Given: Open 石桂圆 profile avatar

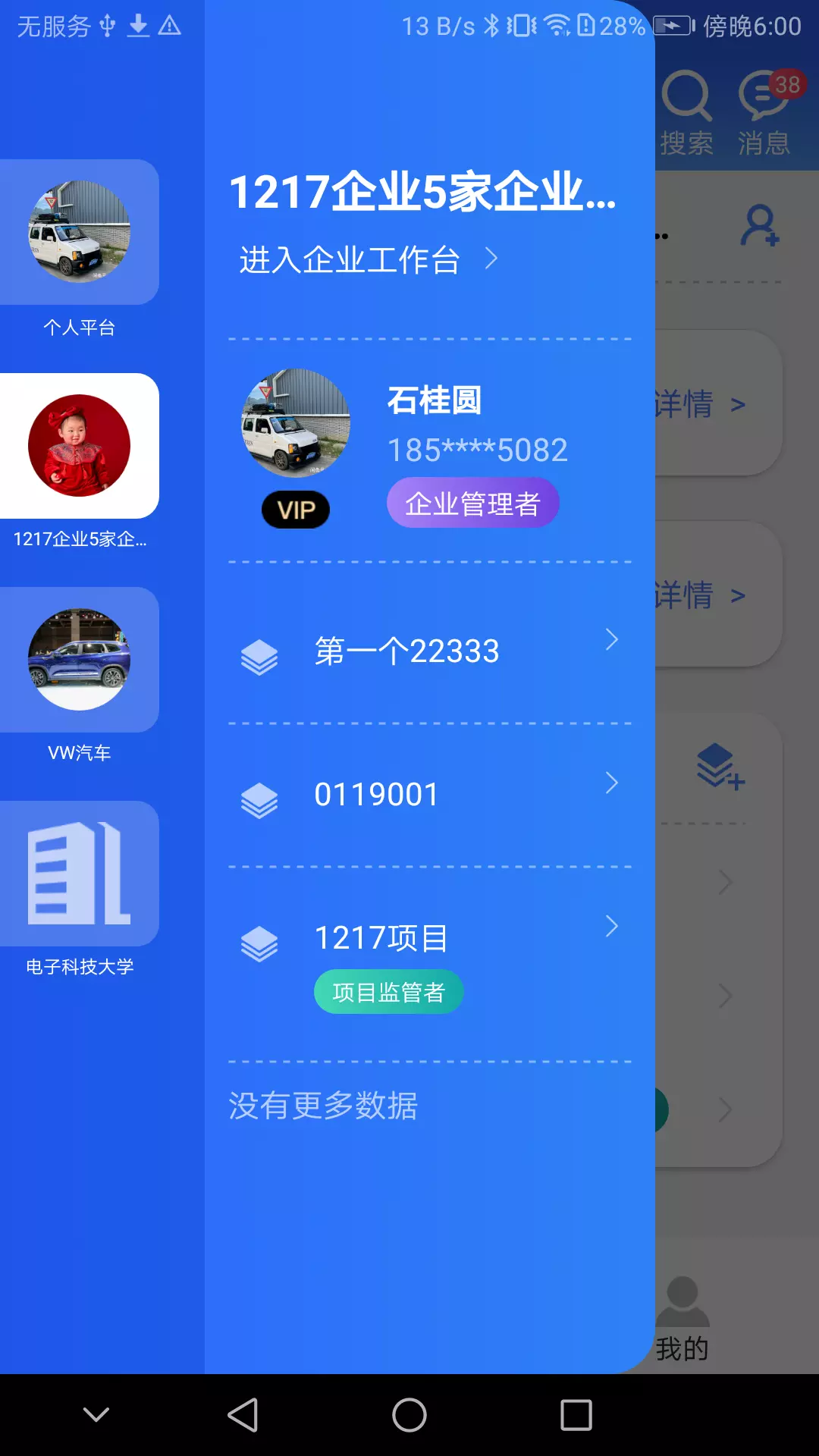Looking at the screenshot, I should (x=296, y=423).
